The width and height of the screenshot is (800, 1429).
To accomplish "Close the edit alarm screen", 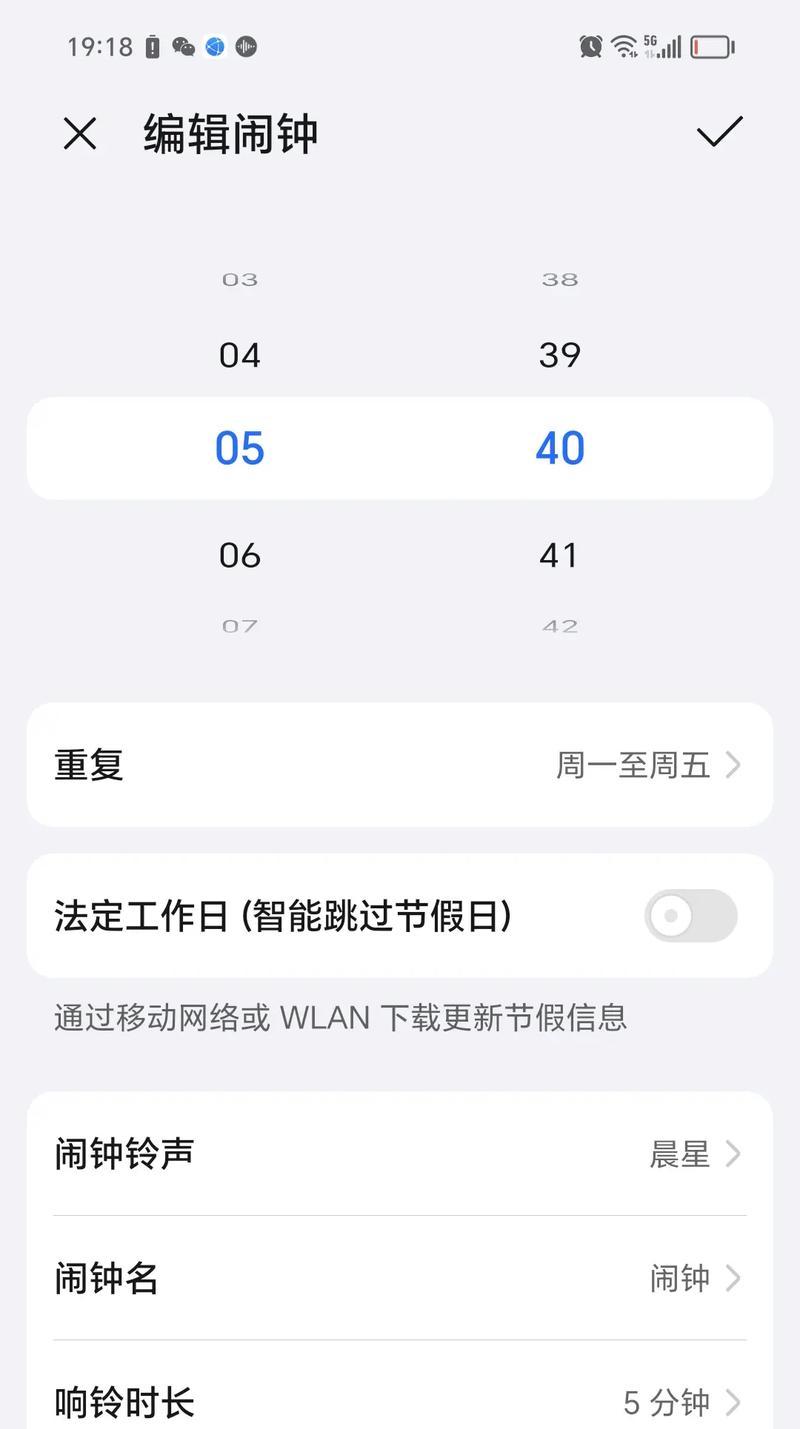I will [x=80, y=133].
